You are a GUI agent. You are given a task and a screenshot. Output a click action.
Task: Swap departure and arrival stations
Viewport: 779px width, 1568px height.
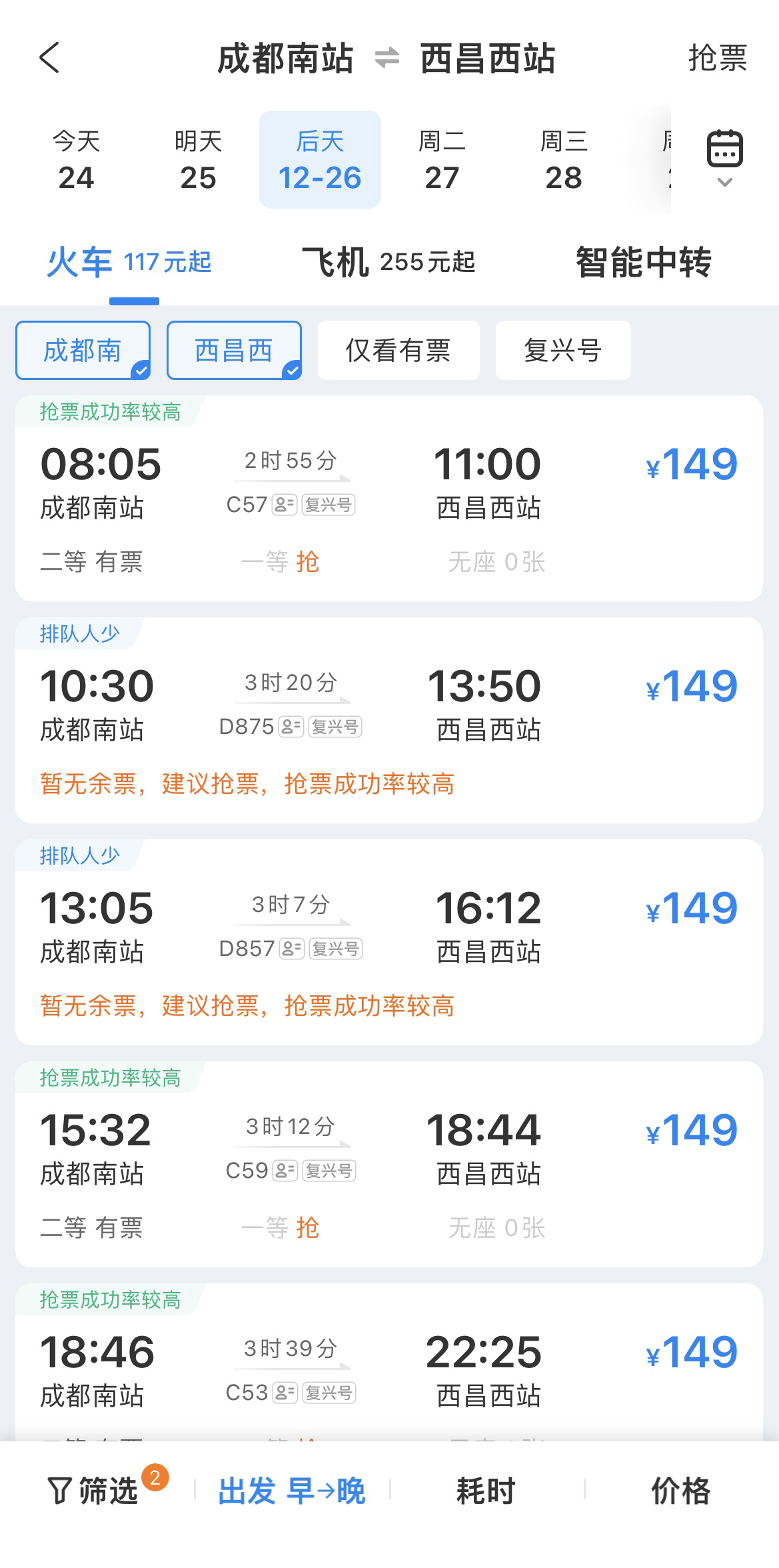[x=387, y=58]
